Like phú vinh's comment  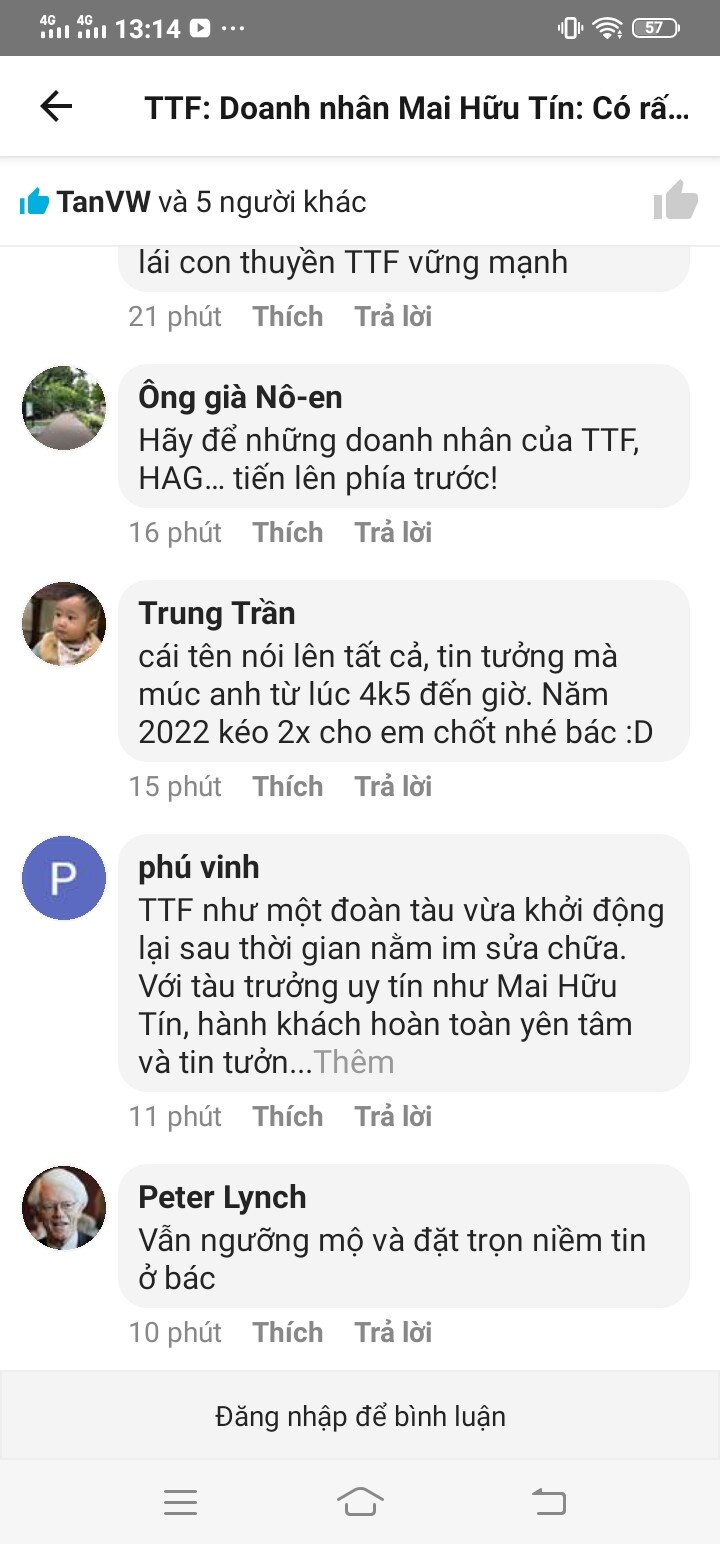[288, 1116]
